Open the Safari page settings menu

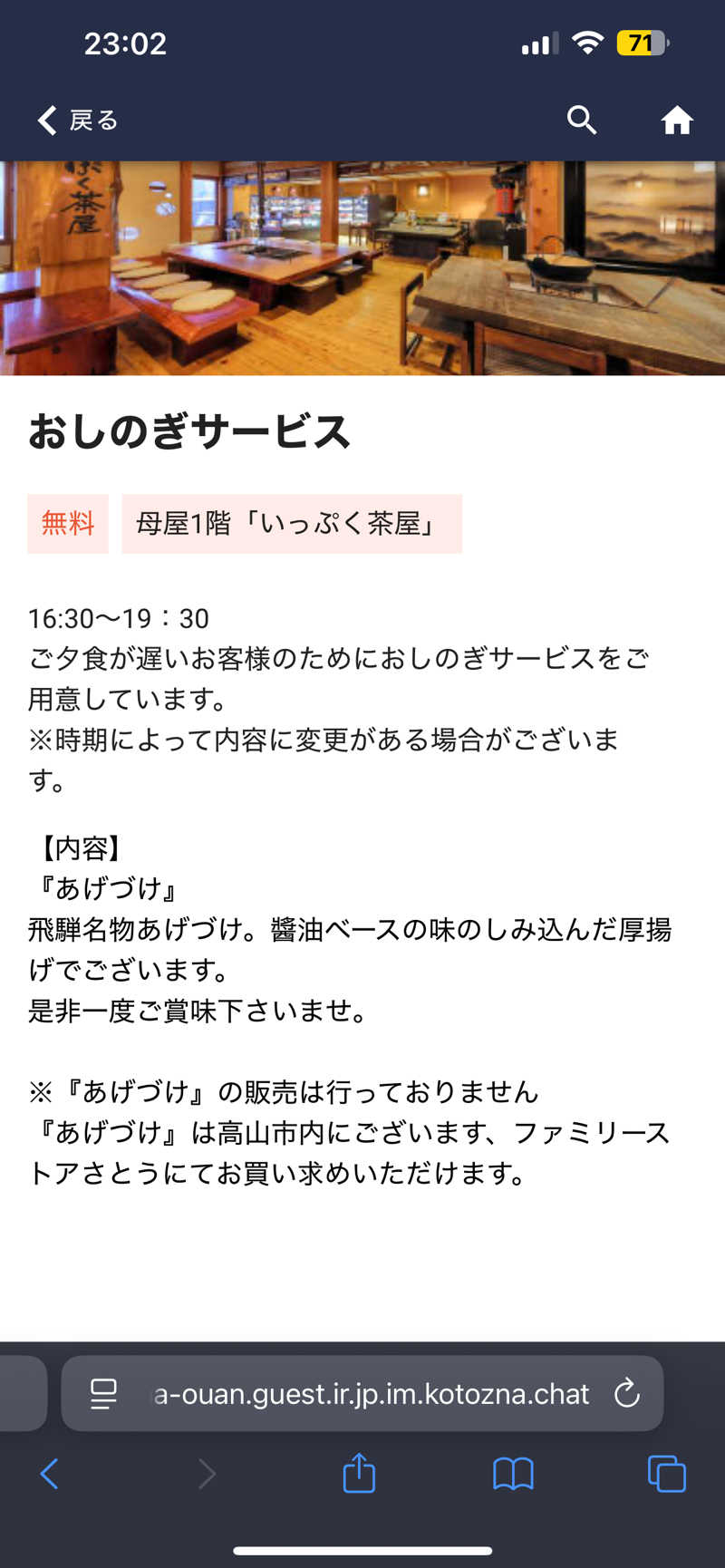[104, 1393]
